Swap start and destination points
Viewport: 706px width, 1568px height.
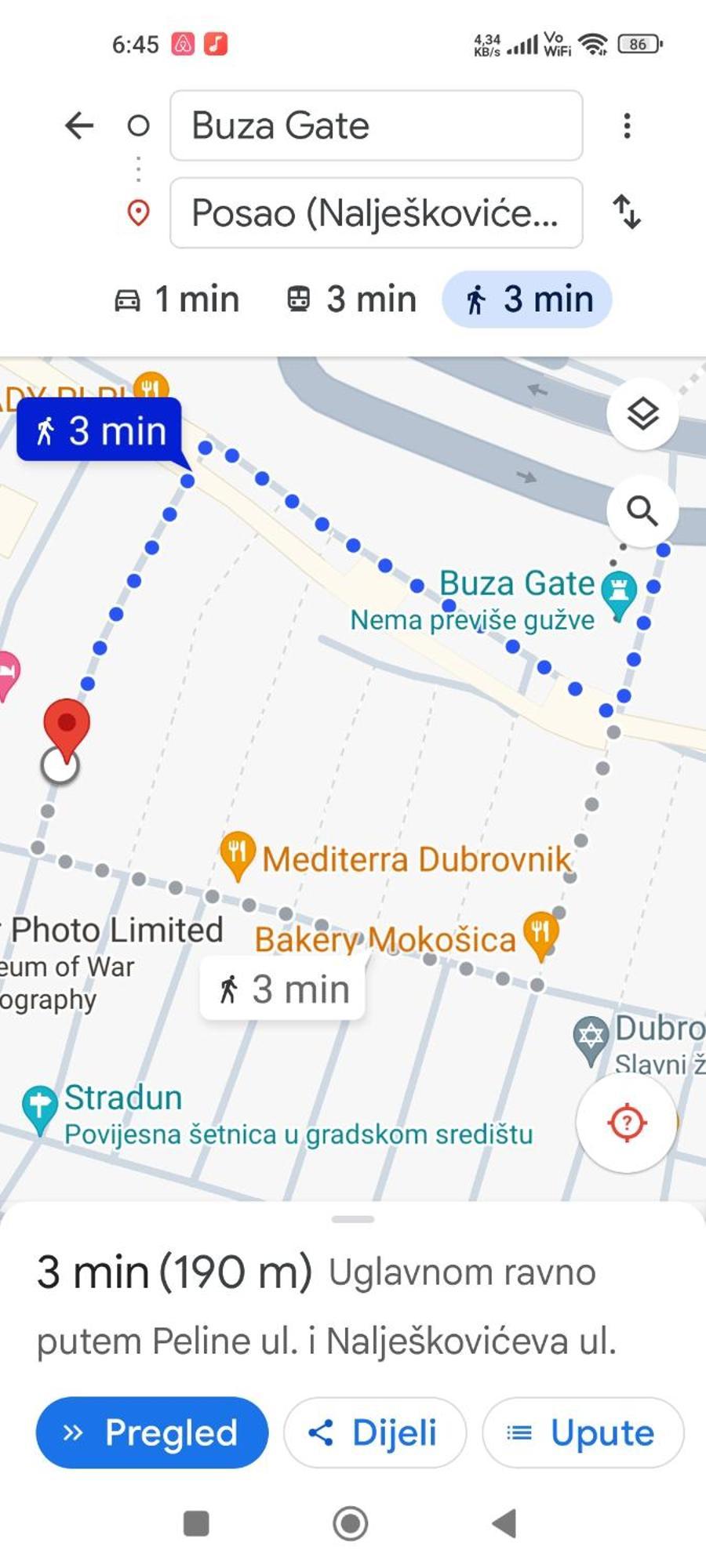626,212
